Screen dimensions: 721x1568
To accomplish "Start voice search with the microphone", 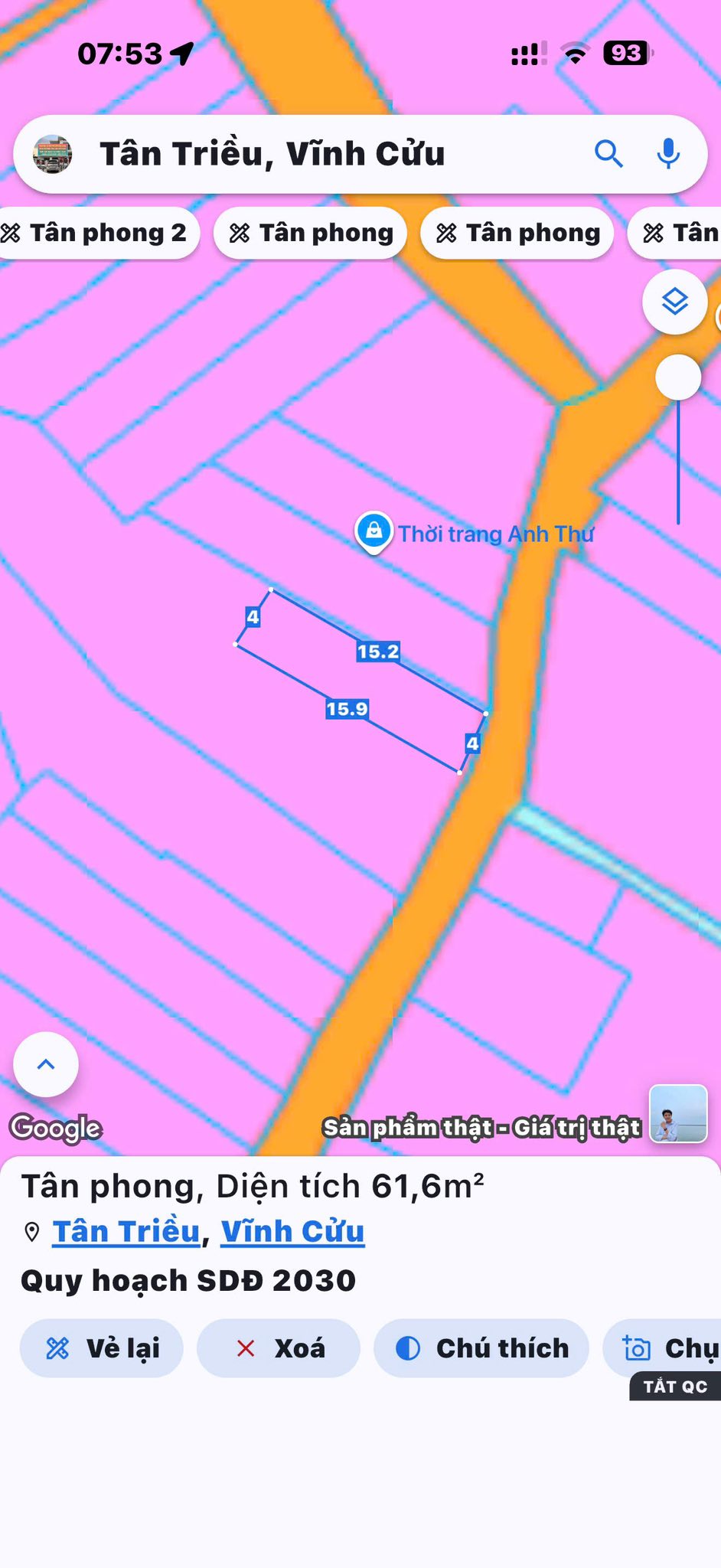I will [668, 154].
